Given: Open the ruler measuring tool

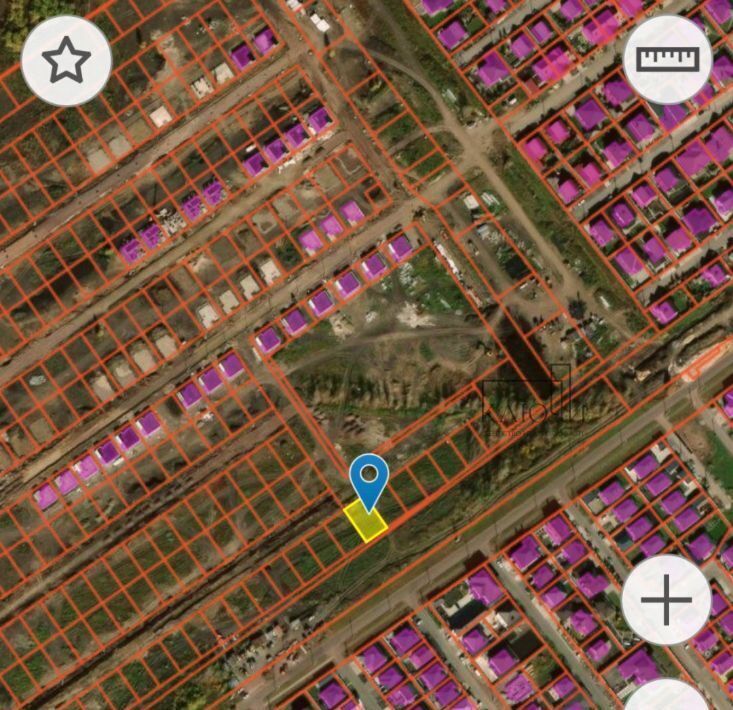Looking at the screenshot, I should click(x=667, y=59).
